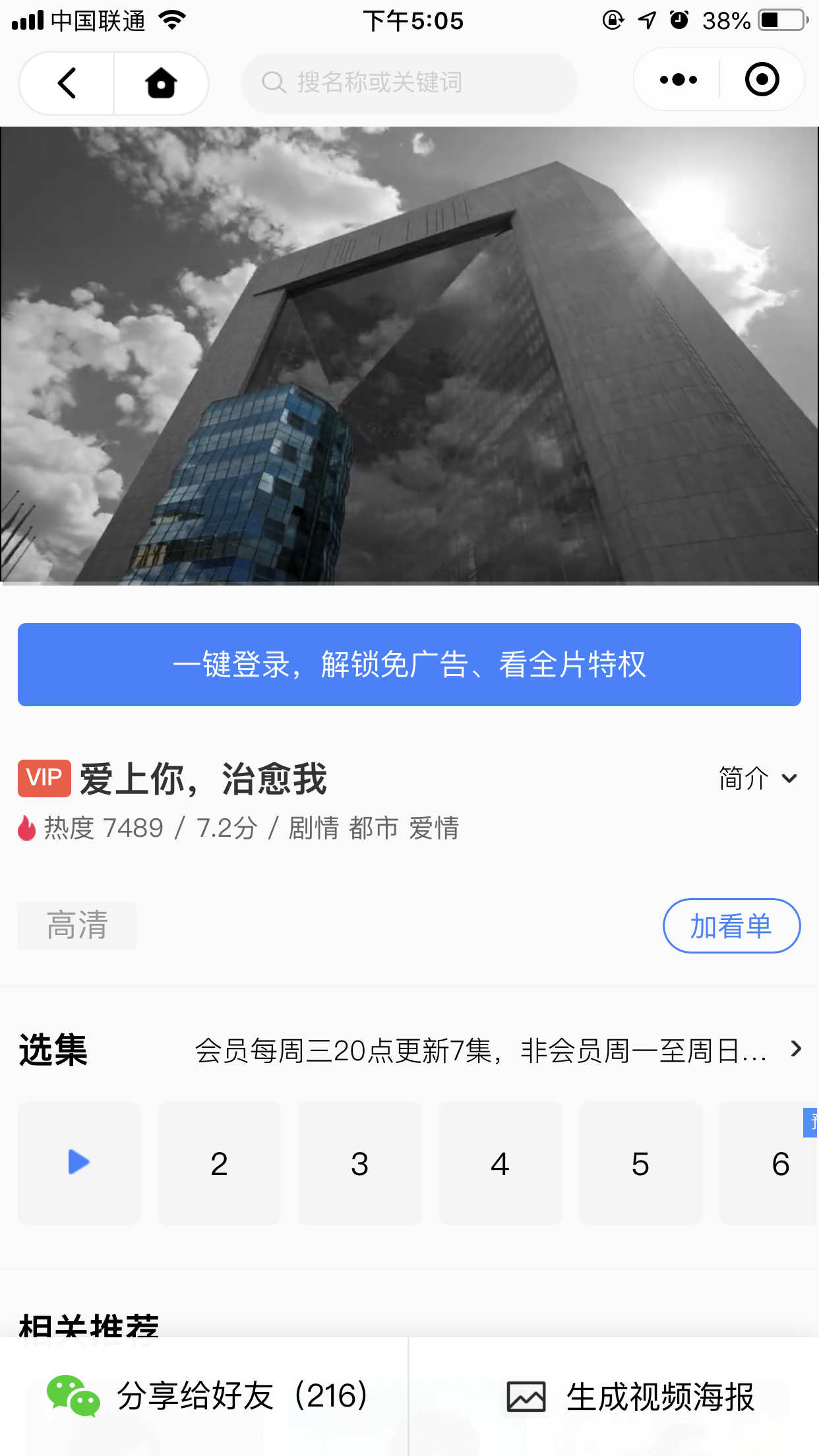Select episode 5
The height and width of the screenshot is (1456, 819).
coord(640,1163)
